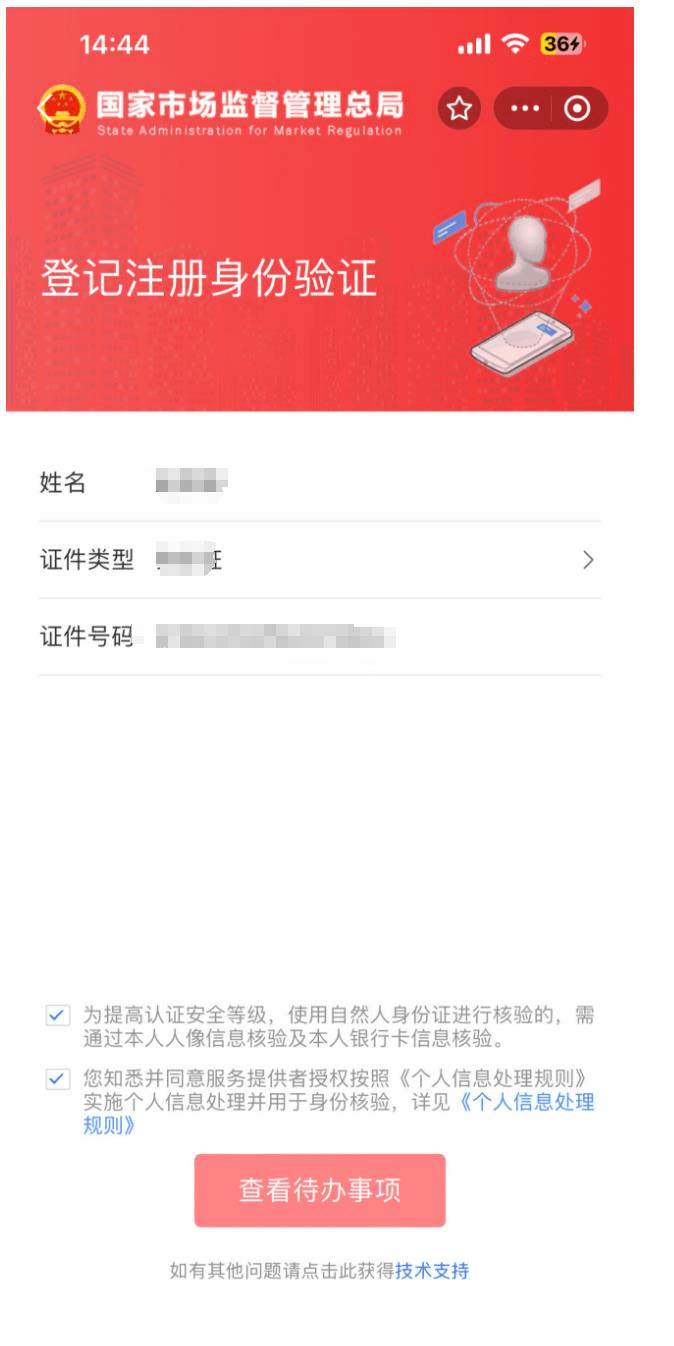Open the 《个人信息处理规则》 link
Screen dimensions: 674x1346
point(526,1102)
